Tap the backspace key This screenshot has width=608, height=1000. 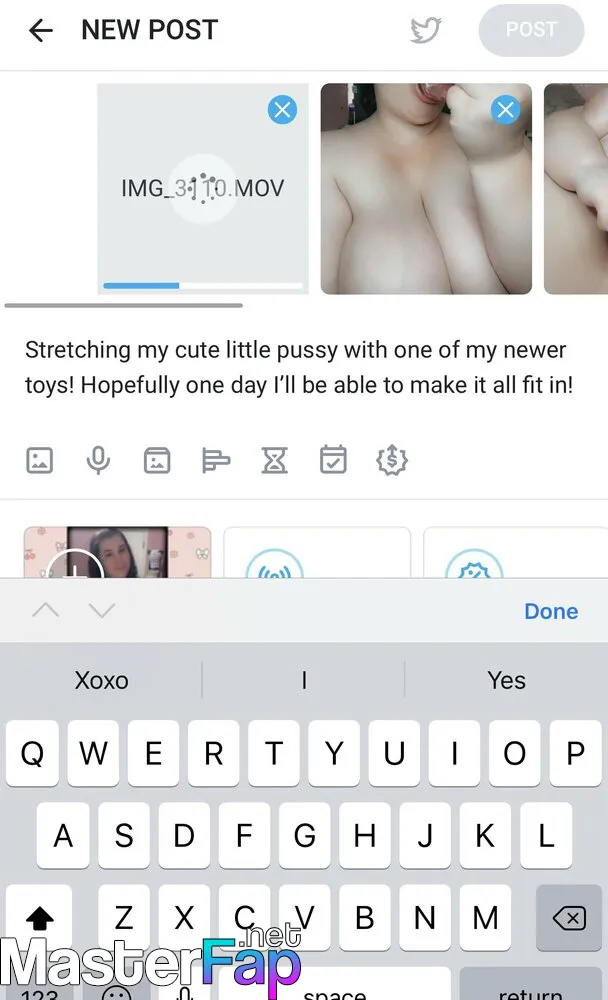568,918
